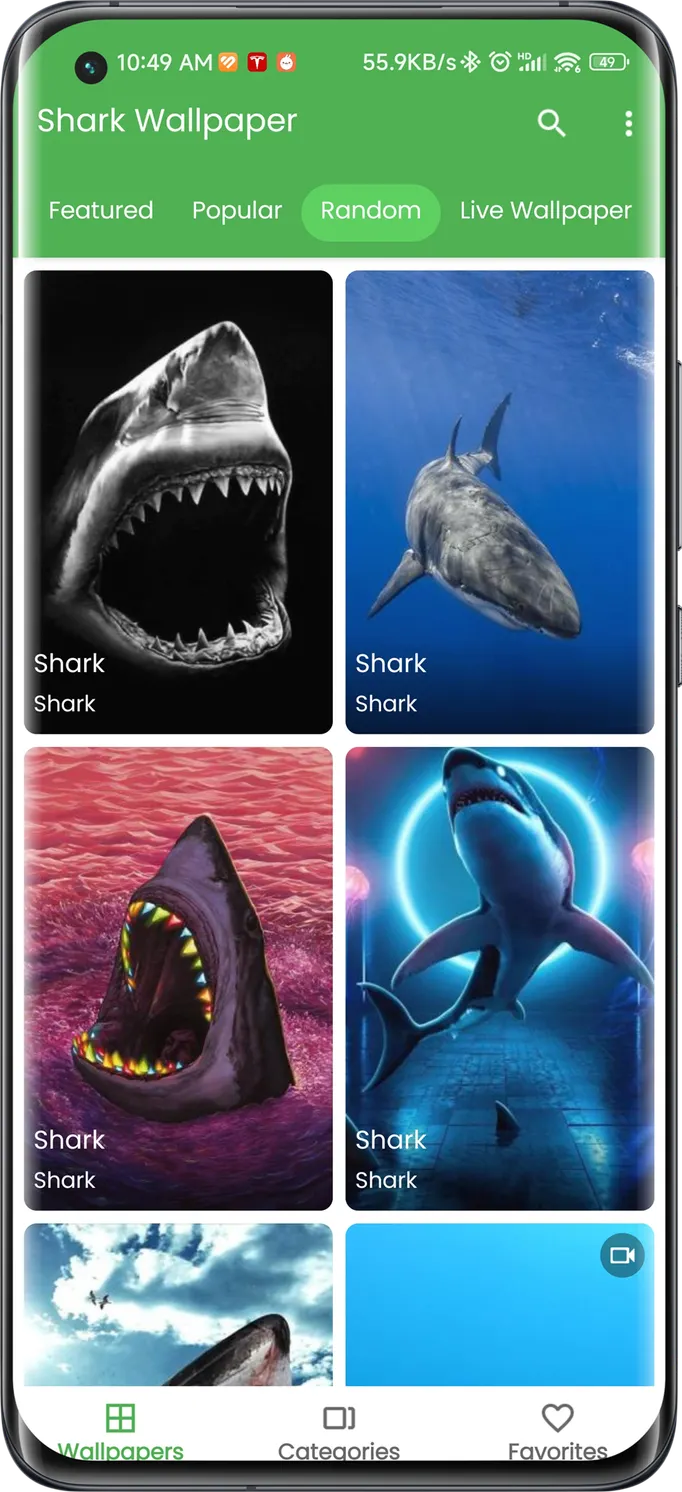Switch to the Popular tab
This screenshot has height=1492, width=682.
pyautogui.click(x=237, y=211)
